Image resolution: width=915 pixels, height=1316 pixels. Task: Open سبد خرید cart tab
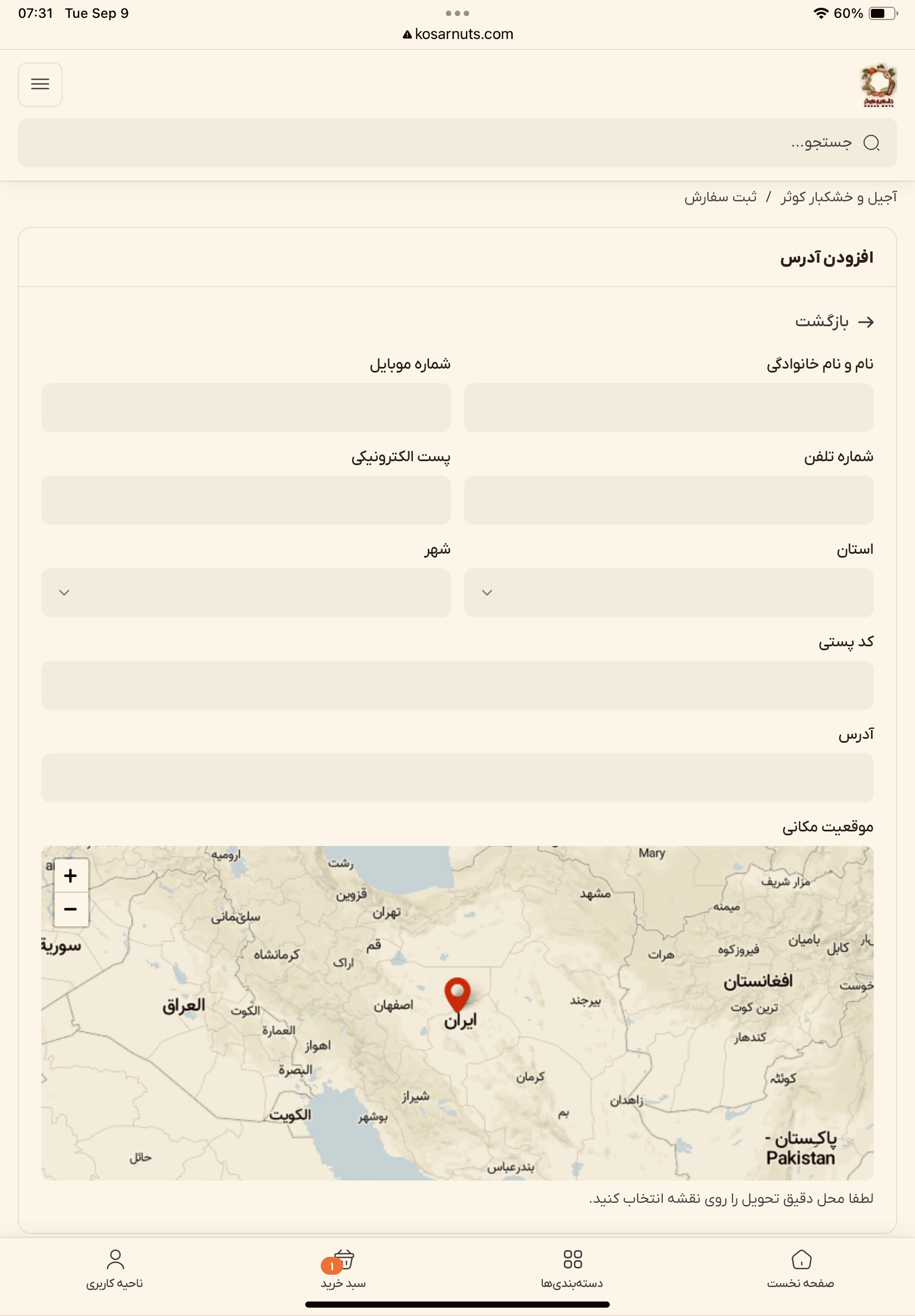tap(344, 1269)
